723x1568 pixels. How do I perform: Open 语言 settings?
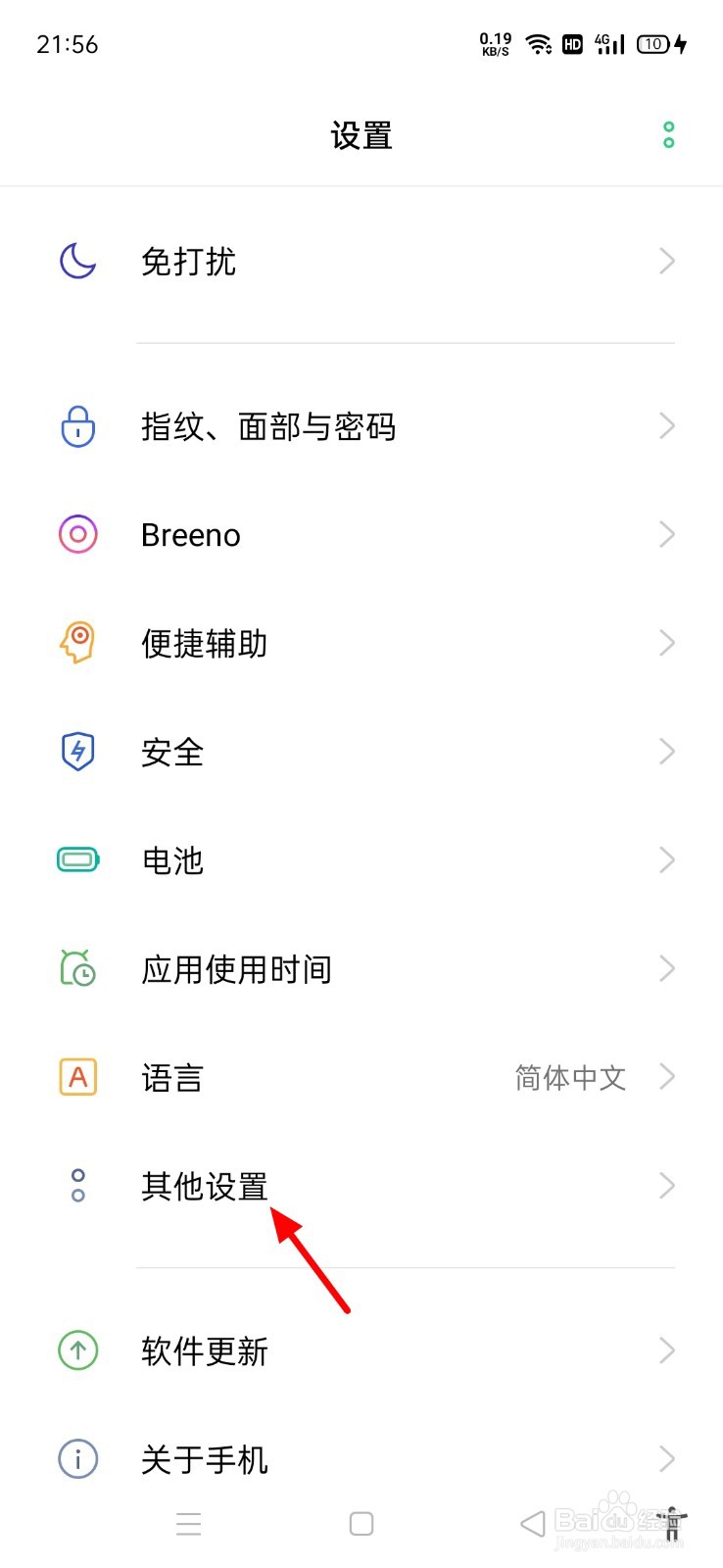click(x=361, y=1078)
